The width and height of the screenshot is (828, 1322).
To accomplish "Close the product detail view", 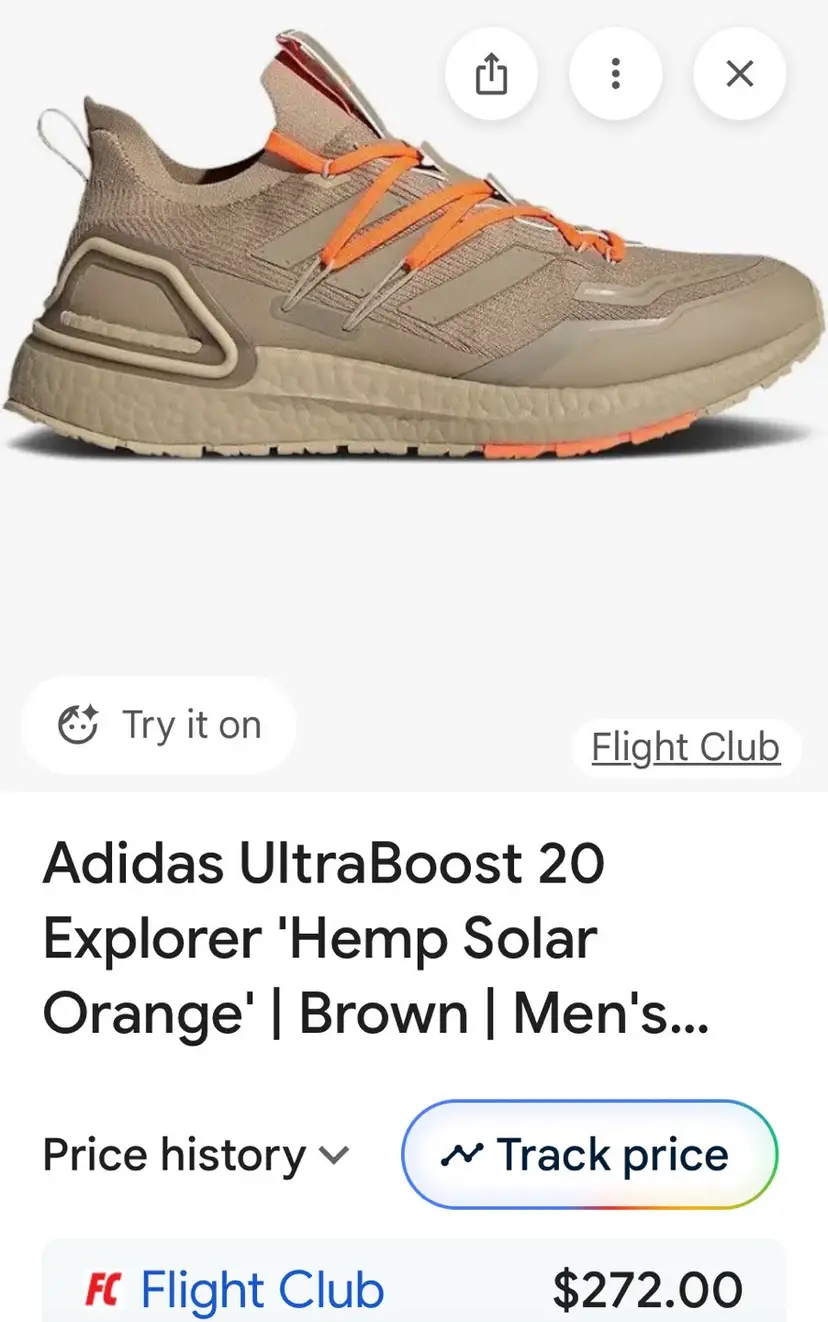I will coord(739,74).
